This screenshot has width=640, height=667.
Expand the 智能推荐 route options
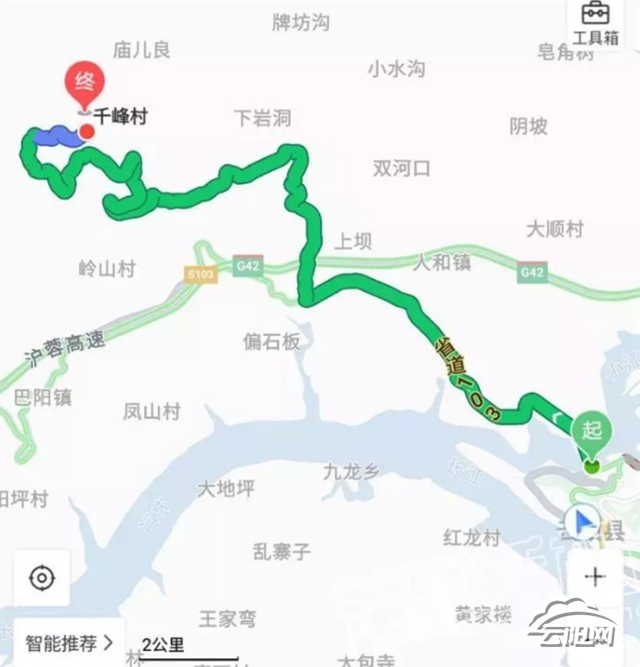pos(70,635)
